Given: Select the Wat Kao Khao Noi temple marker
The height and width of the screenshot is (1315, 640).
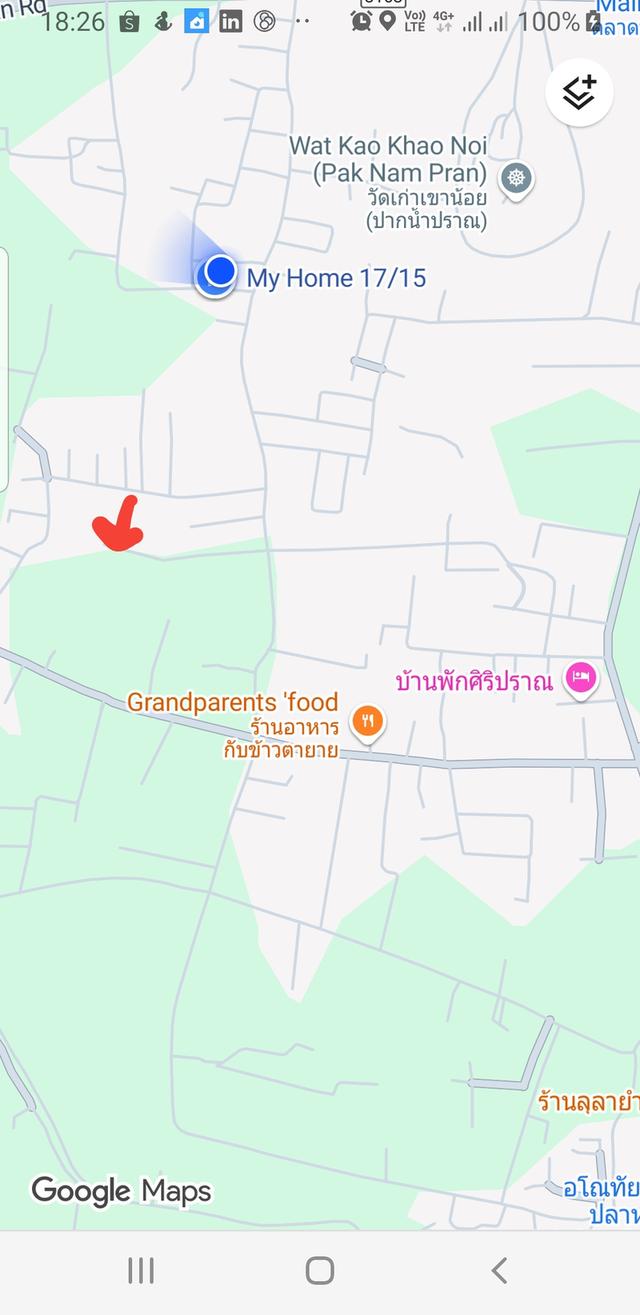Looking at the screenshot, I should pyautogui.click(x=516, y=180).
